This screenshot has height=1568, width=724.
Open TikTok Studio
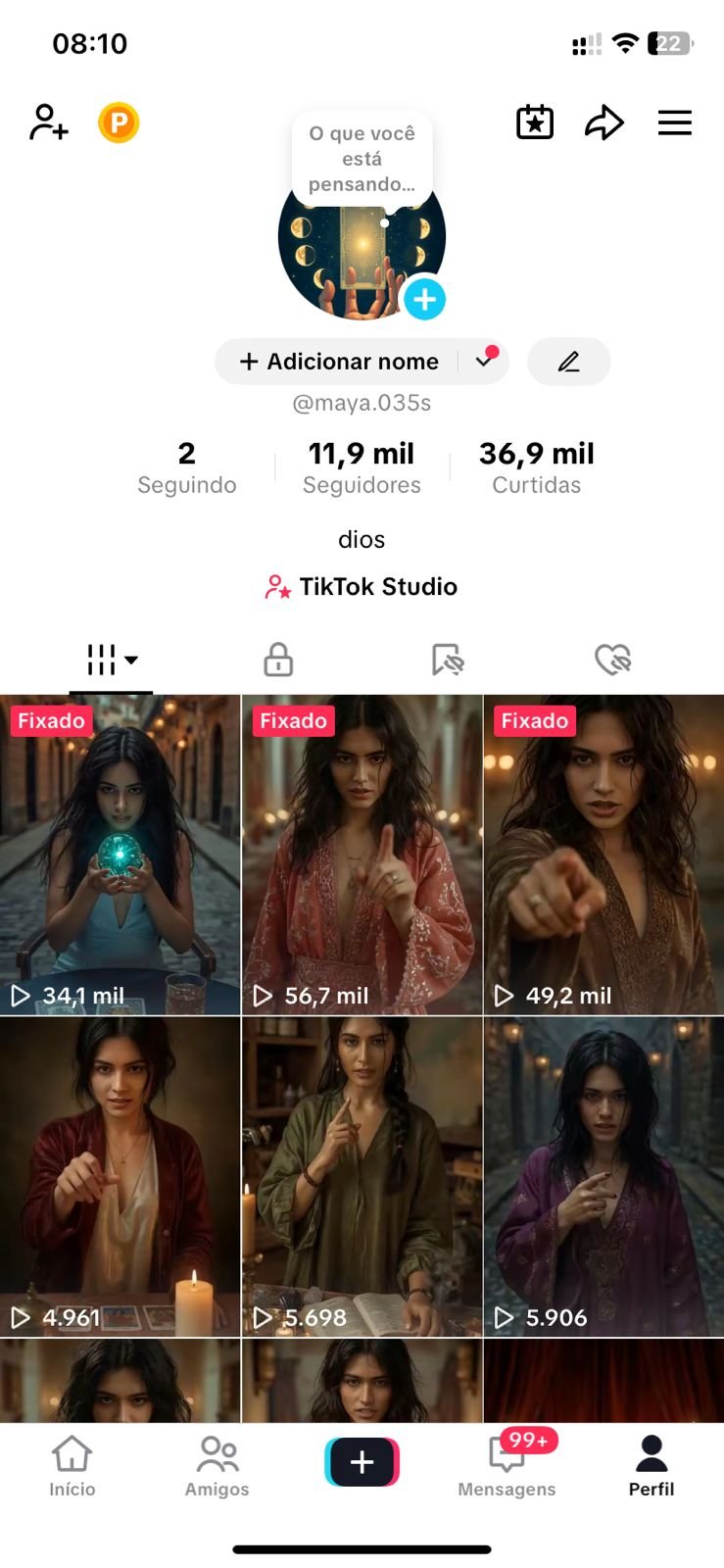[x=362, y=586]
